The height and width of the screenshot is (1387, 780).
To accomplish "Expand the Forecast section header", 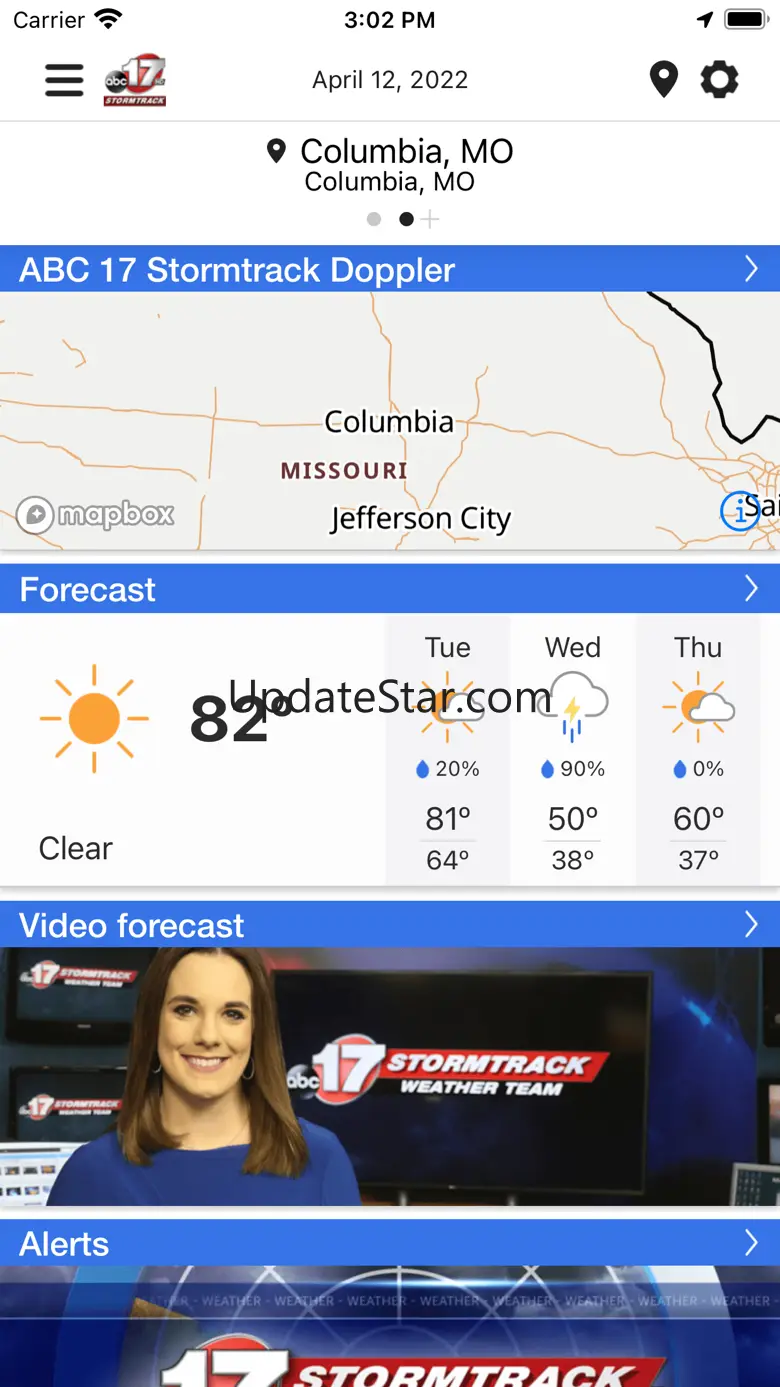I will (390, 589).
